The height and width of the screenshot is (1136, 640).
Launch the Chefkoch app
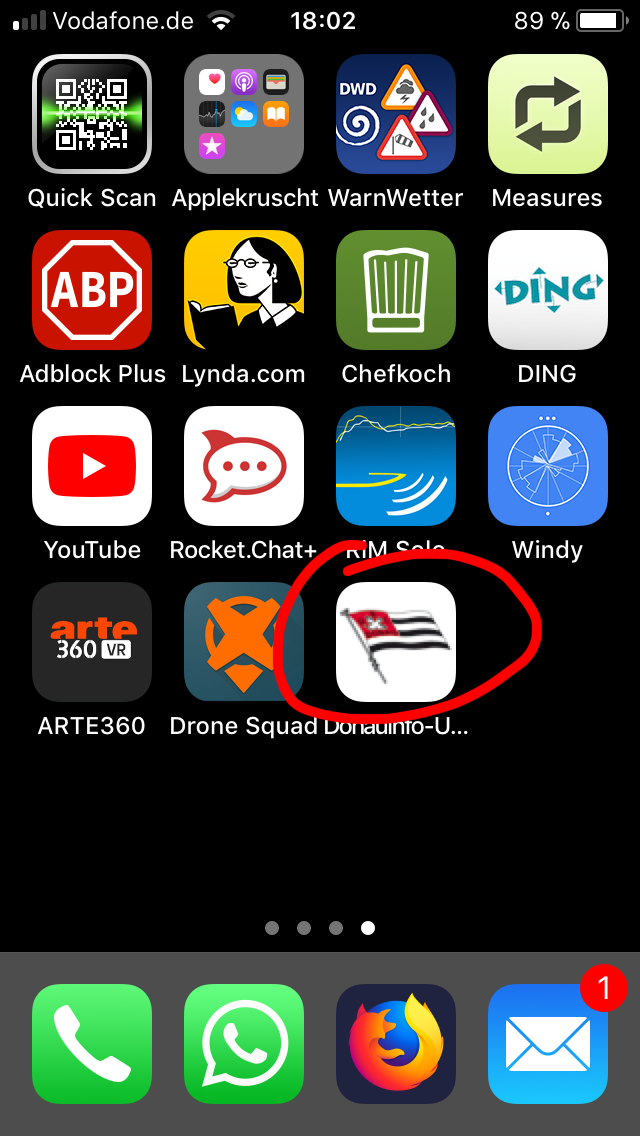[396, 290]
